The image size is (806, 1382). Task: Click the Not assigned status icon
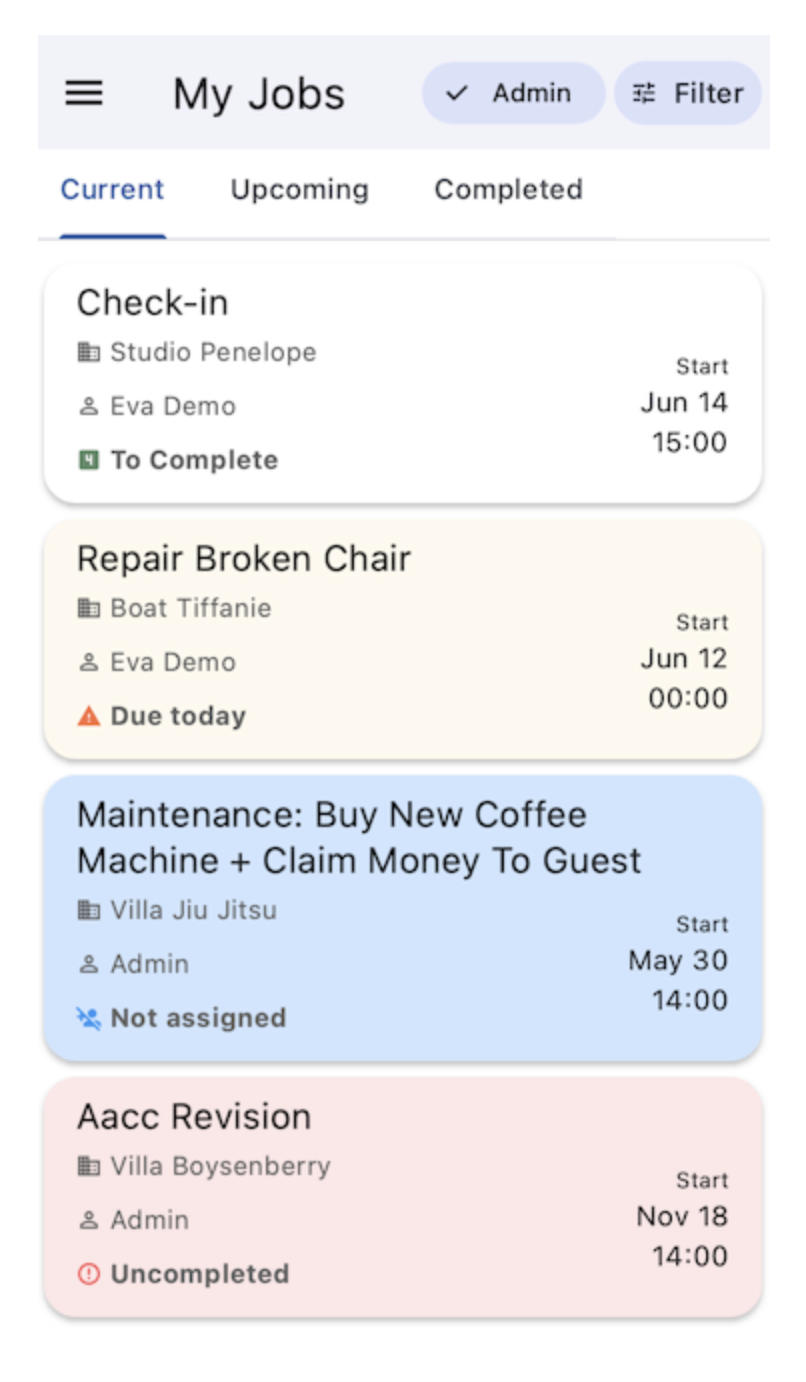(88, 1017)
